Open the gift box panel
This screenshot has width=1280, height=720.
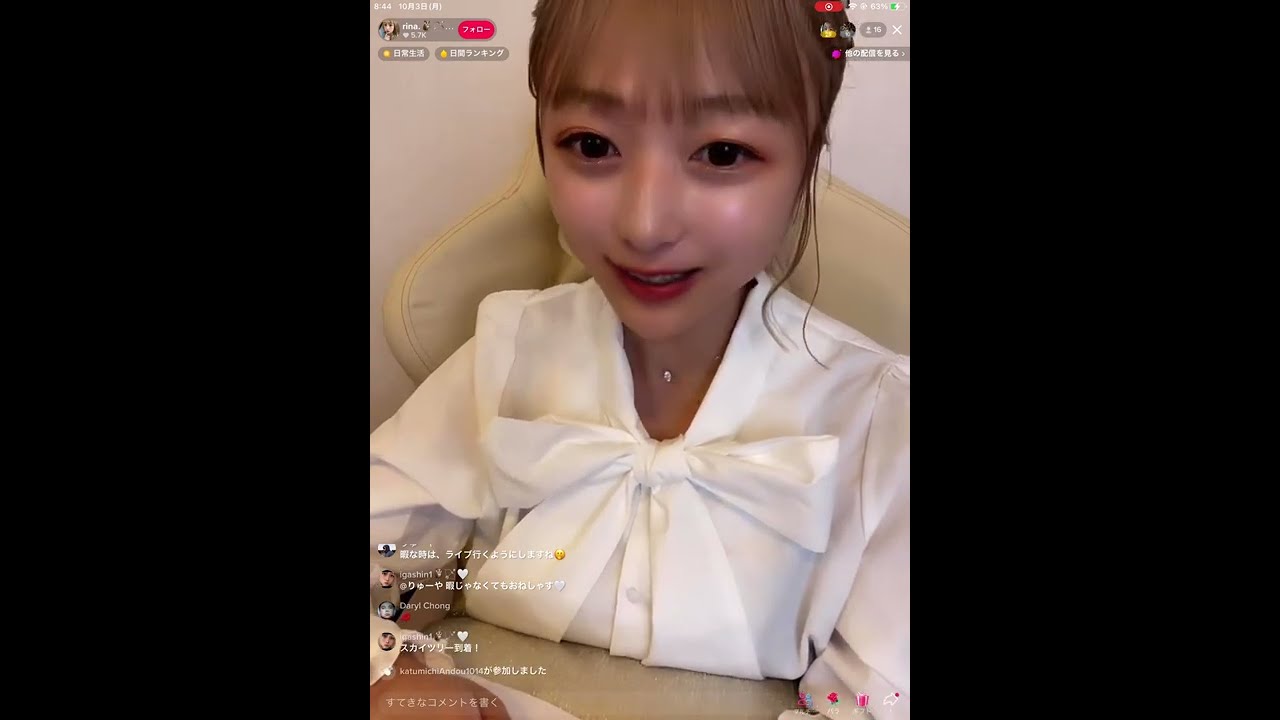[x=862, y=701]
